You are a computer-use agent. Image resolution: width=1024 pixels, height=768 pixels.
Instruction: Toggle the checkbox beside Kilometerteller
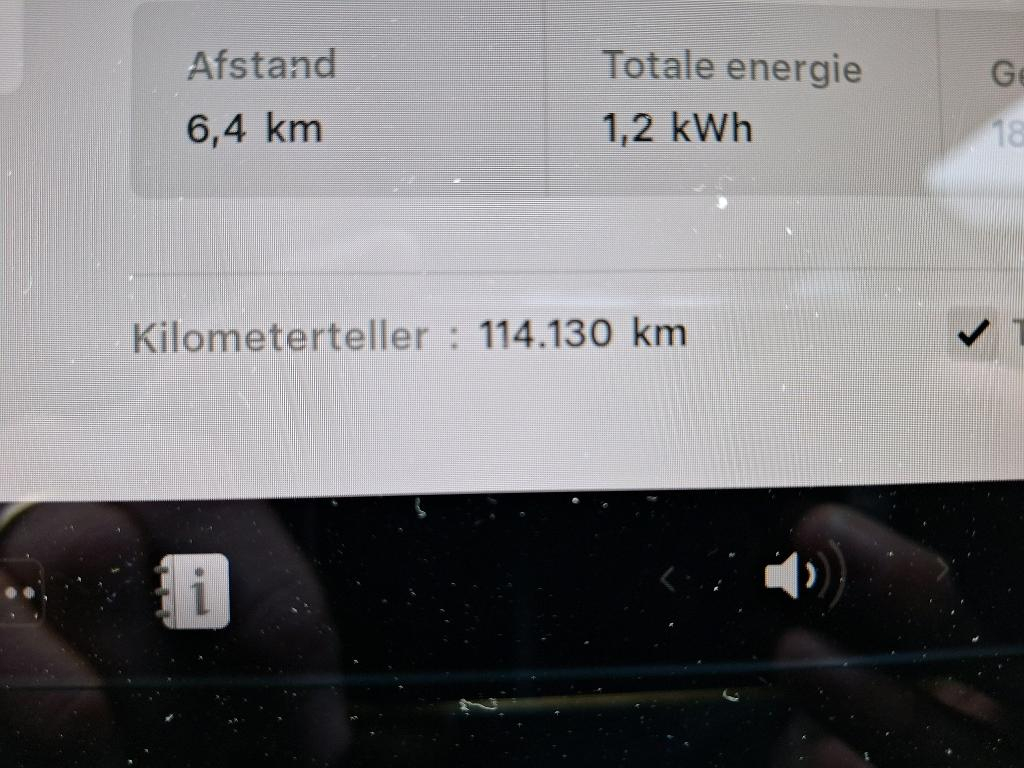click(x=972, y=335)
